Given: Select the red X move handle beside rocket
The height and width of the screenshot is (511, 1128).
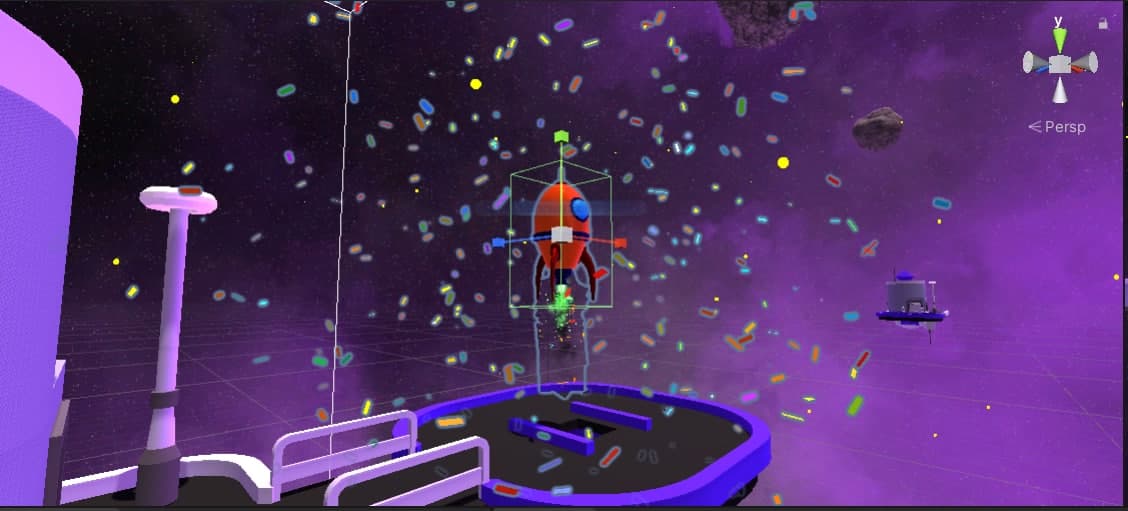Looking at the screenshot, I should [x=620, y=243].
